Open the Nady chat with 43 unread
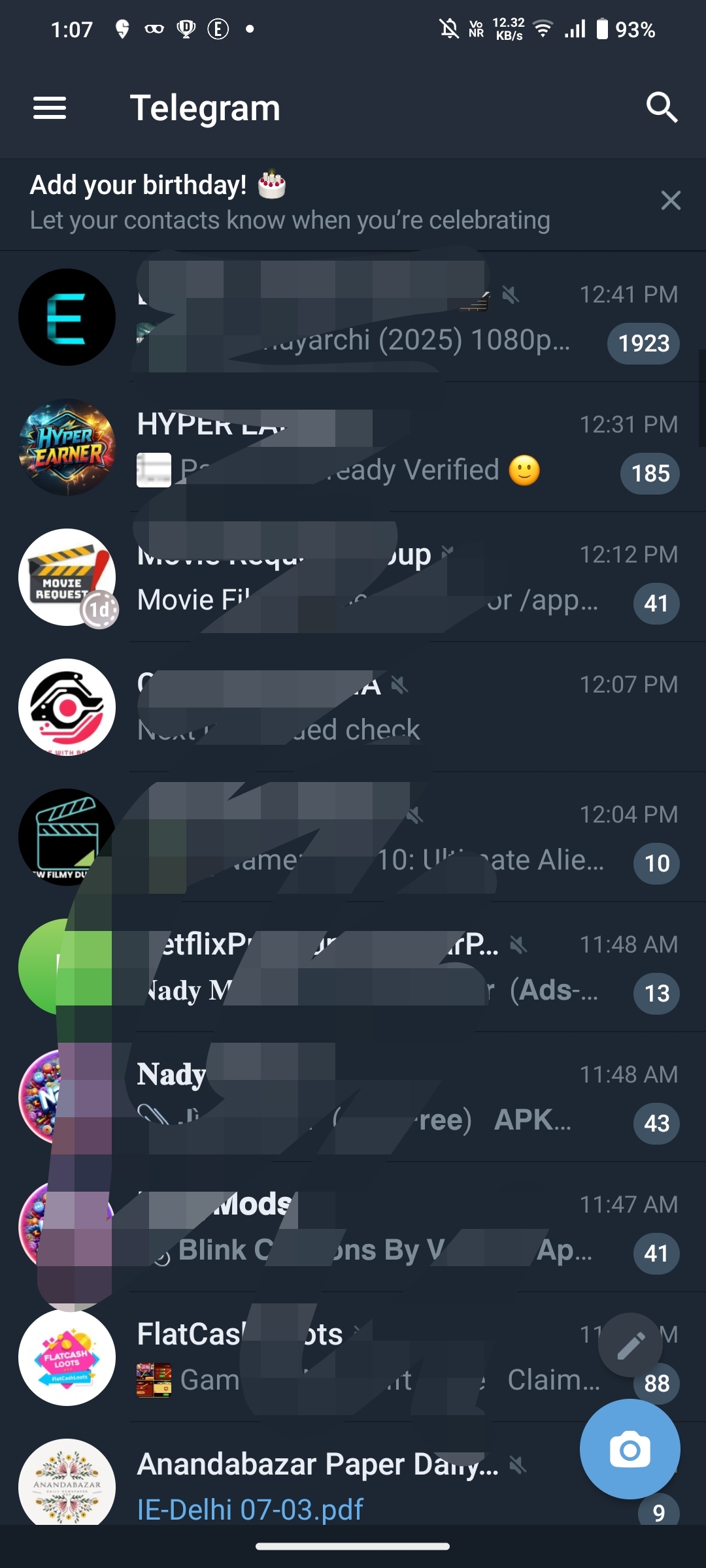Screen dimensions: 706x1568 (353, 1098)
